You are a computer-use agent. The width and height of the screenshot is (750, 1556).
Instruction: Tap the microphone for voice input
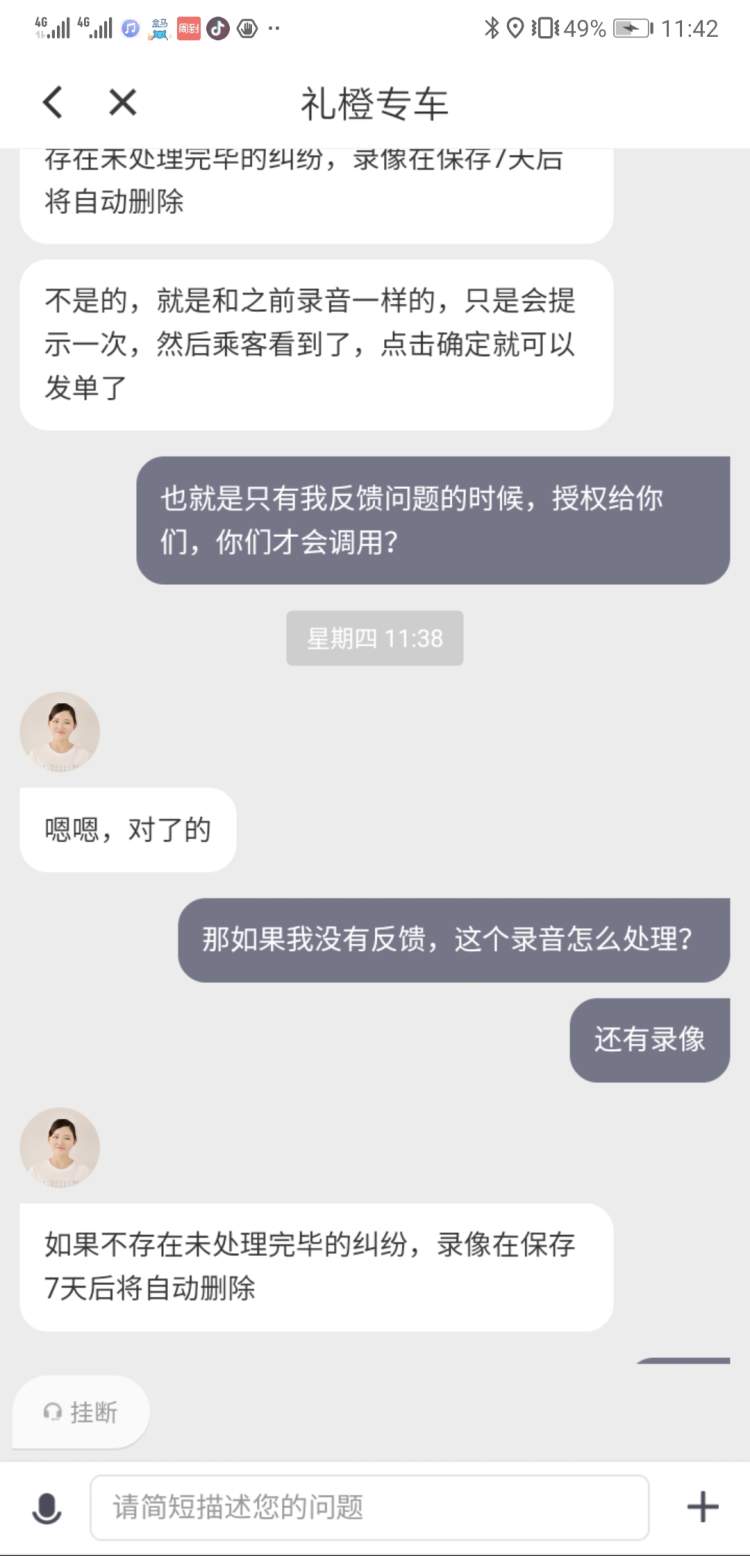(x=46, y=1507)
